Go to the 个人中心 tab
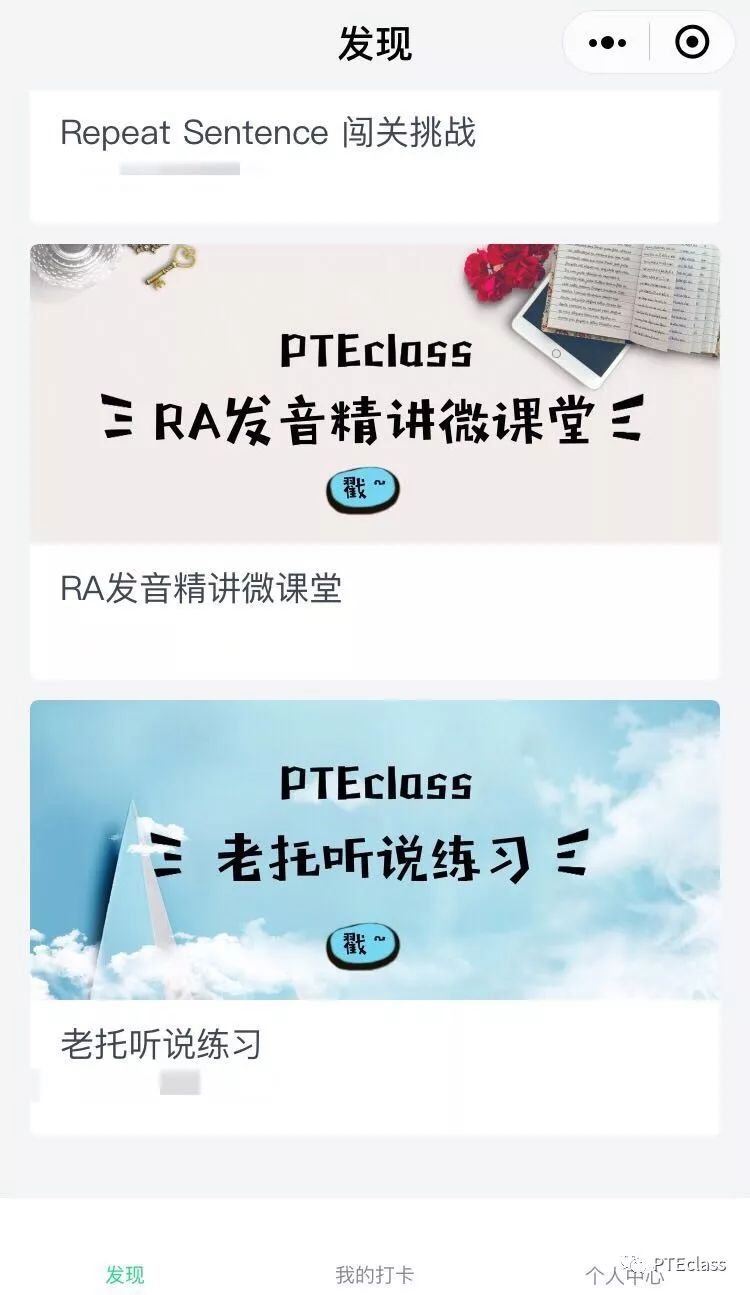Image resolution: width=750 pixels, height=1295 pixels. pos(623,1274)
